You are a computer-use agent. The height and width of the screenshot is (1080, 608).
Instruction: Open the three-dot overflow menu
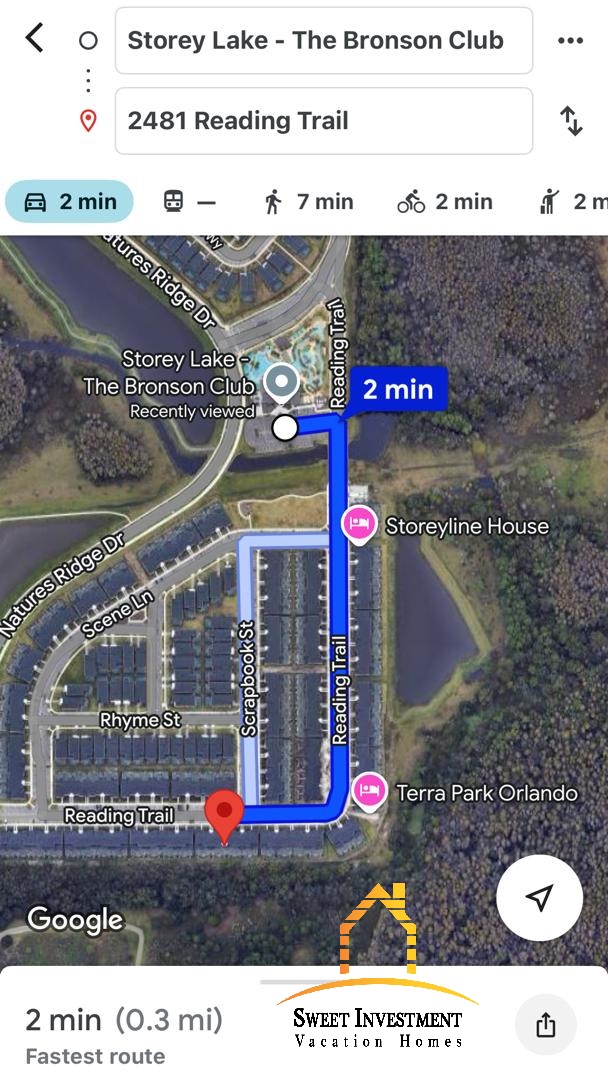570,41
